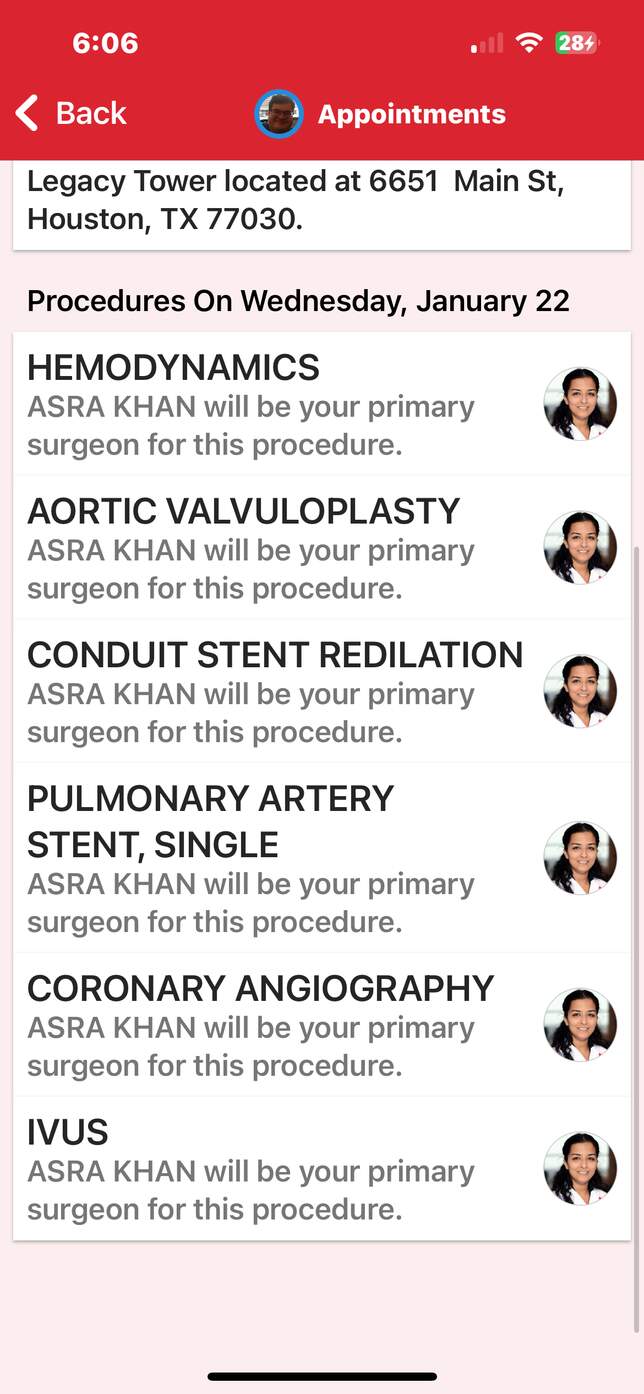This screenshot has width=644, height=1394.
Task: Open the IVUS procedure entry
Action: [322, 1168]
